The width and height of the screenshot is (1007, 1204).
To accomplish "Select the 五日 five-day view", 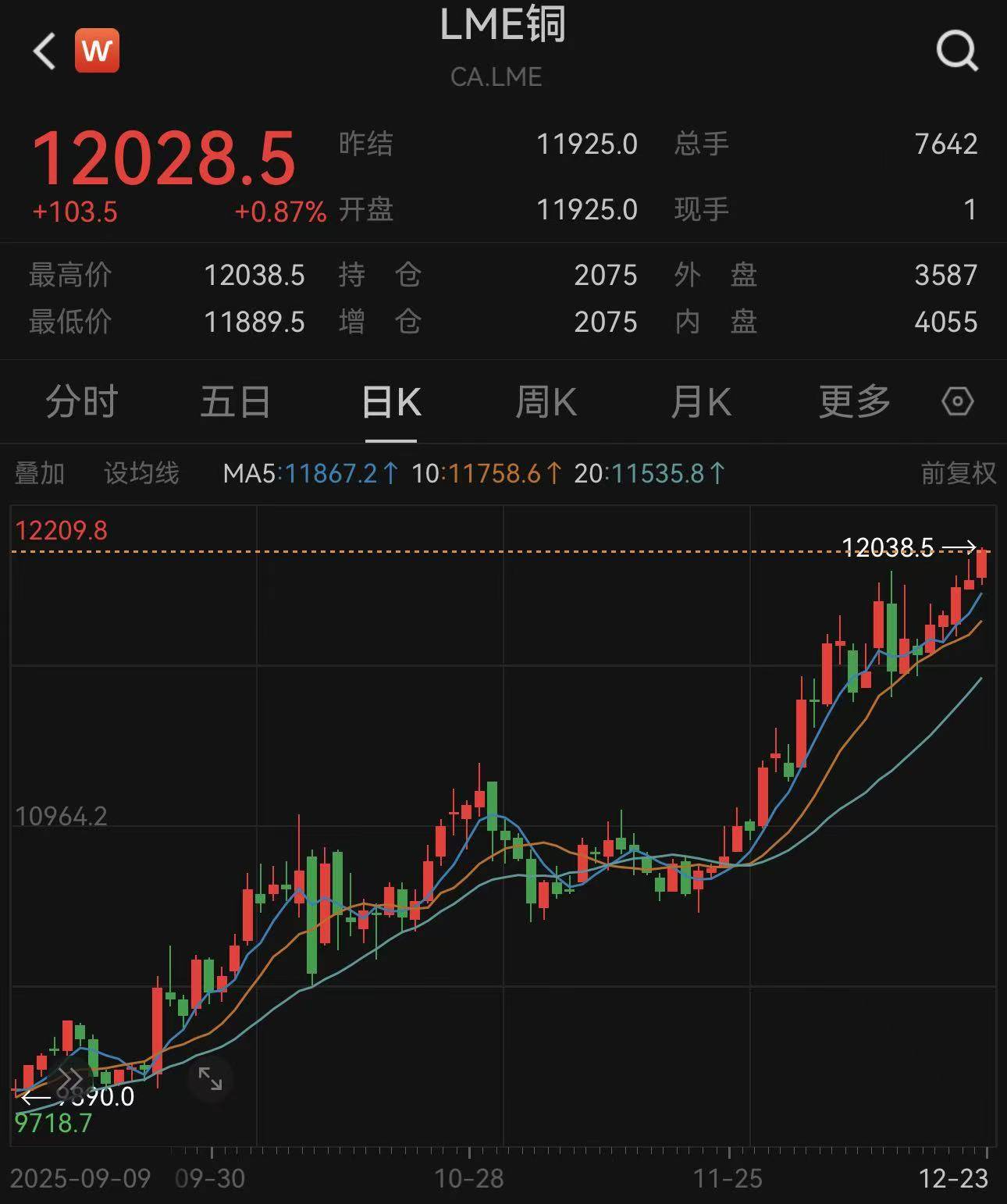I will [x=235, y=401].
